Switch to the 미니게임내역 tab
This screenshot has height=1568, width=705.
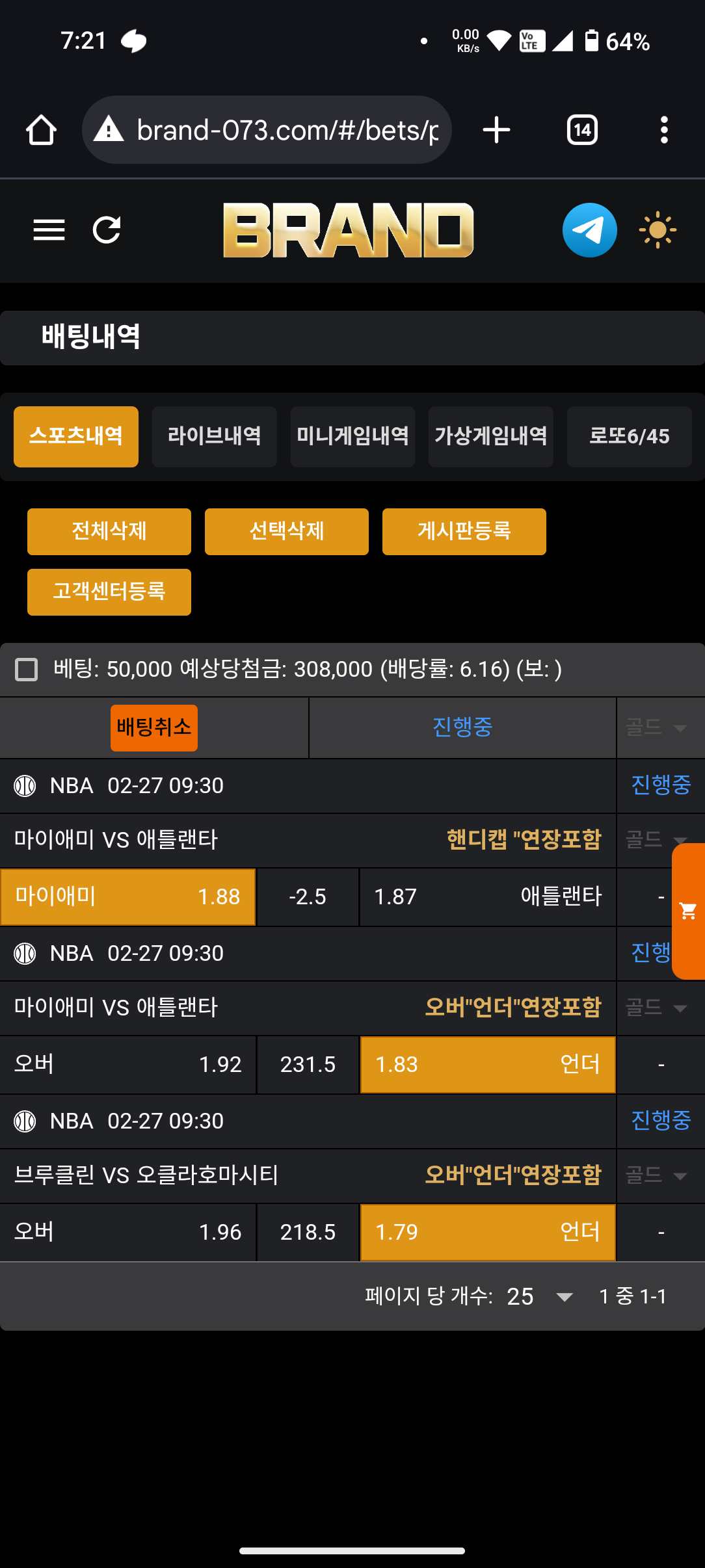click(x=352, y=436)
